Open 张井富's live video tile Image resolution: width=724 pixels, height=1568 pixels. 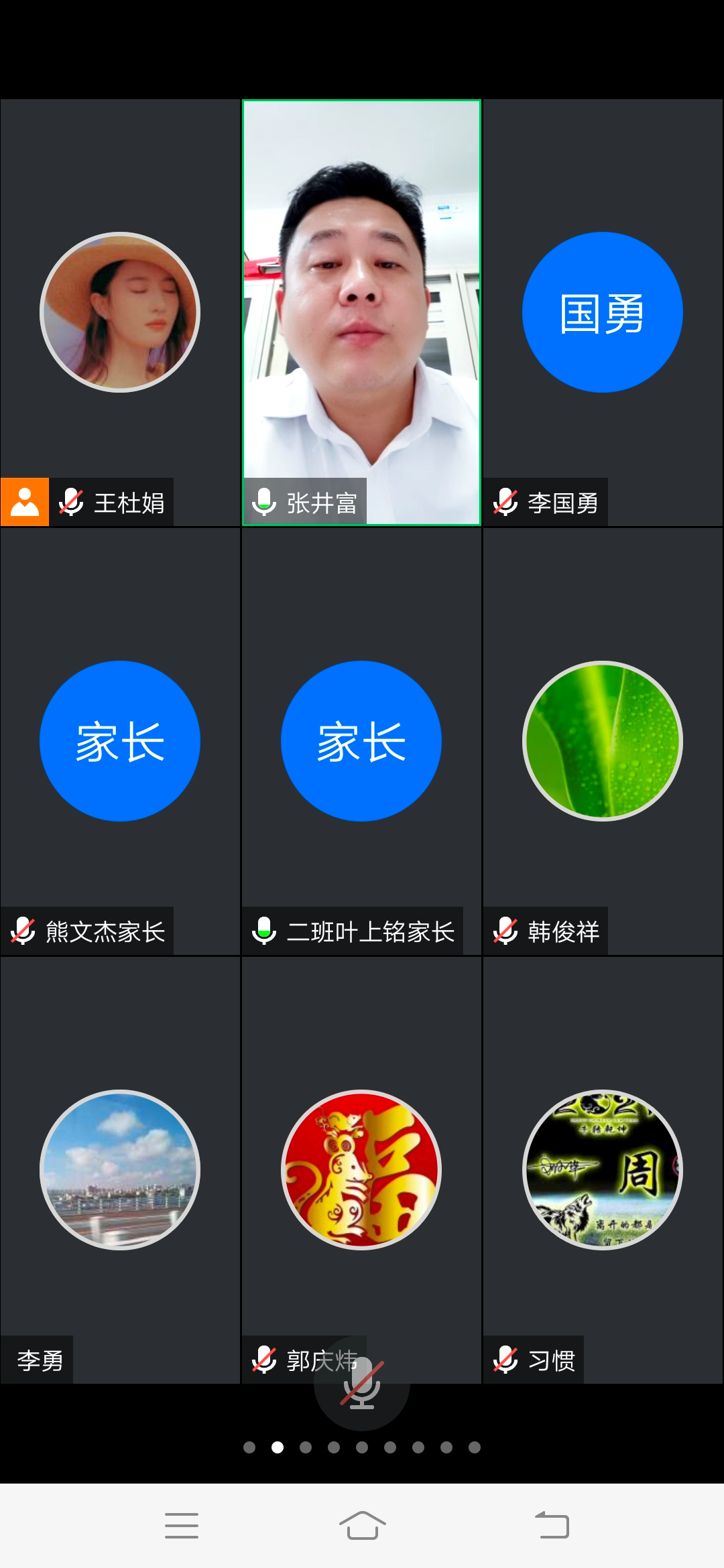pyautogui.click(x=361, y=312)
